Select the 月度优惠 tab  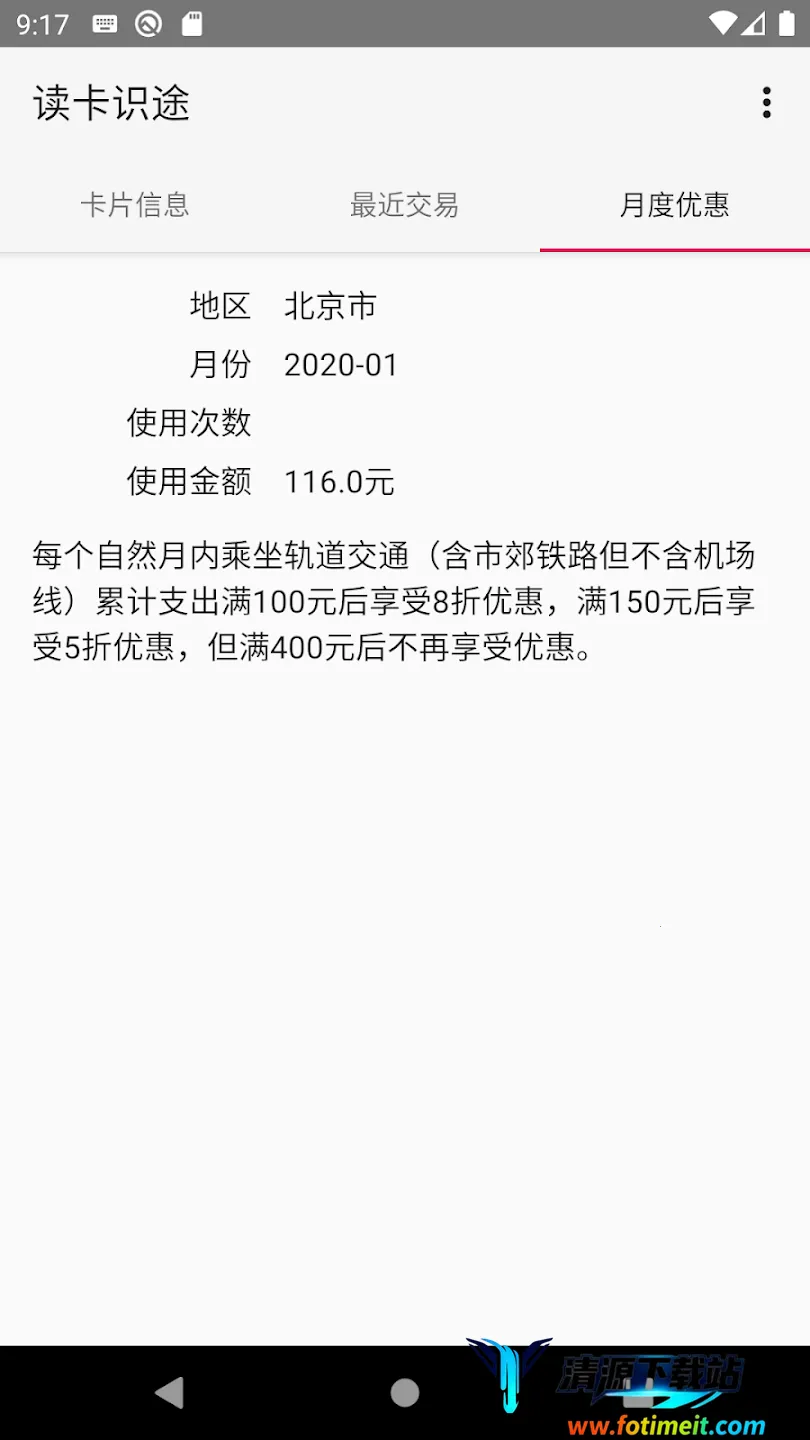(674, 205)
